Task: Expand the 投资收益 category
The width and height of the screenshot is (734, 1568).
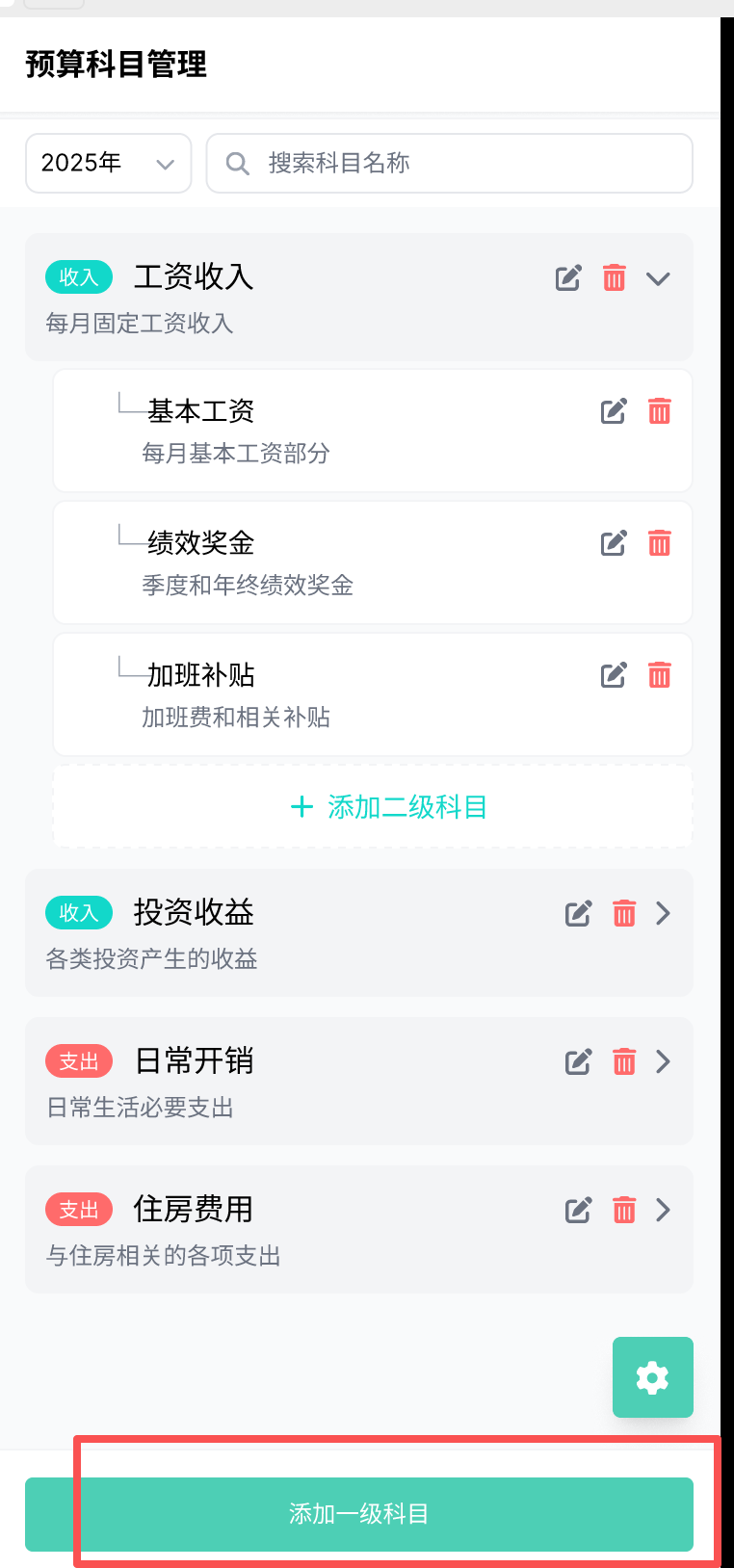Action: pos(663,913)
